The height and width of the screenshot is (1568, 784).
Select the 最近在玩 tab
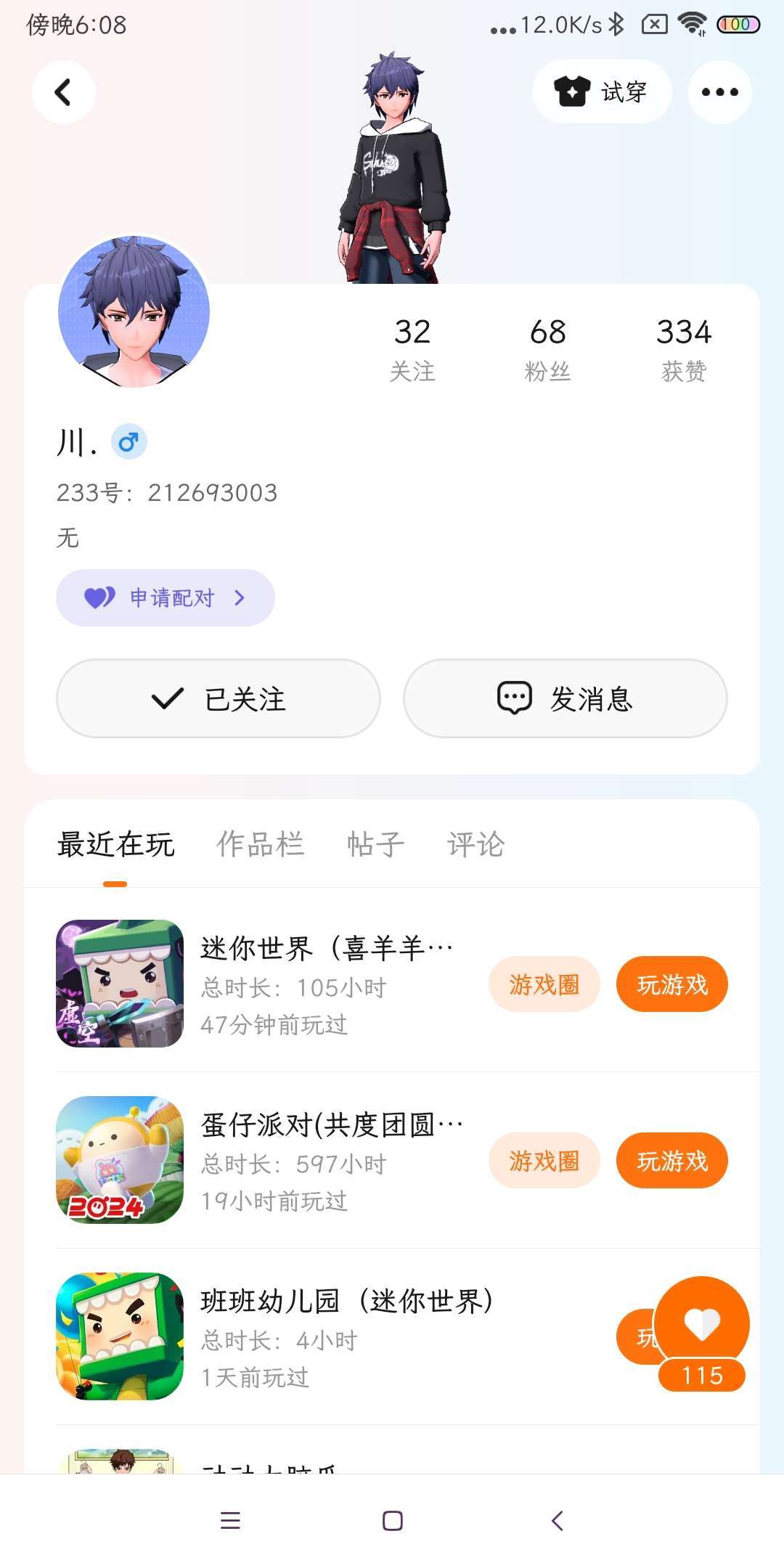pos(115,844)
